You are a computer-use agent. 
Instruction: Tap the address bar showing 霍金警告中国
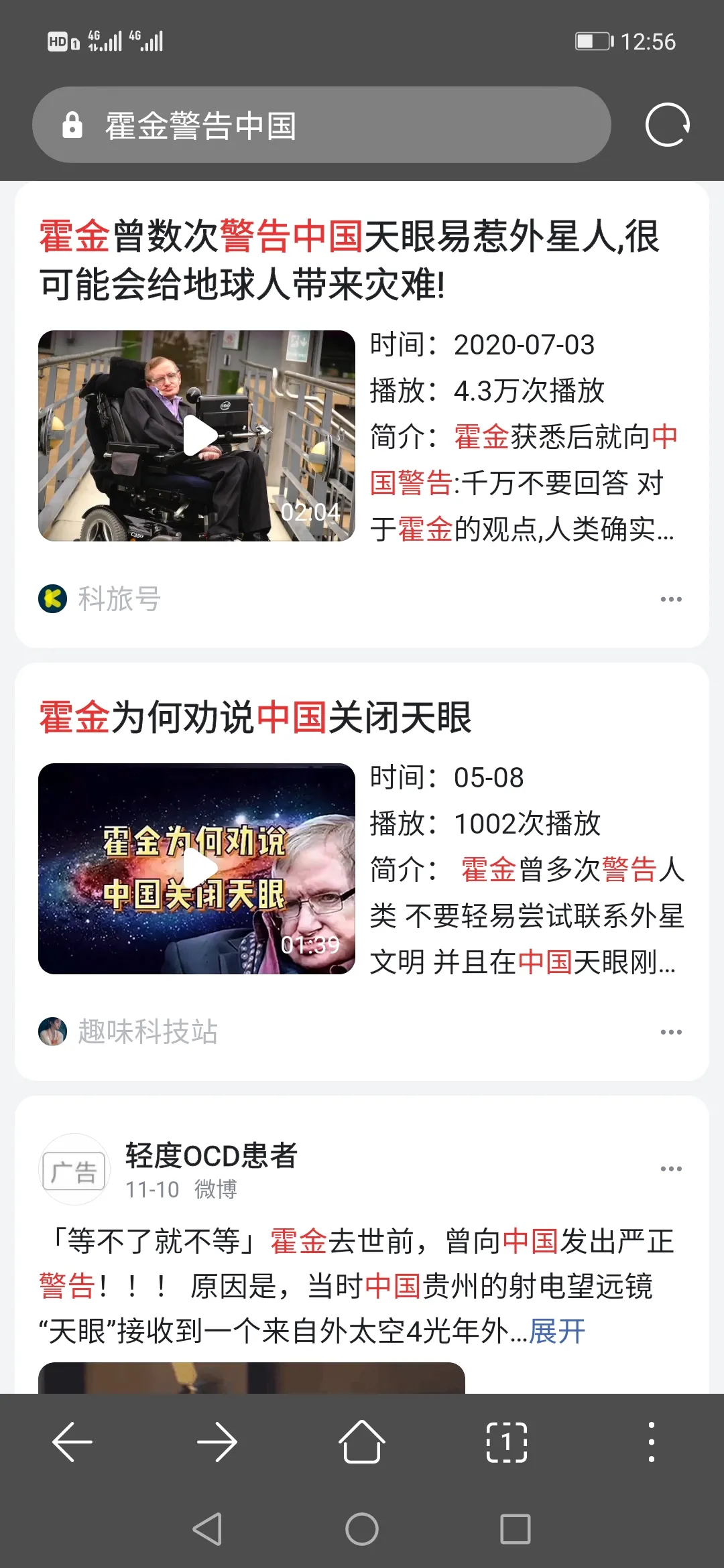pyautogui.click(x=322, y=125)
